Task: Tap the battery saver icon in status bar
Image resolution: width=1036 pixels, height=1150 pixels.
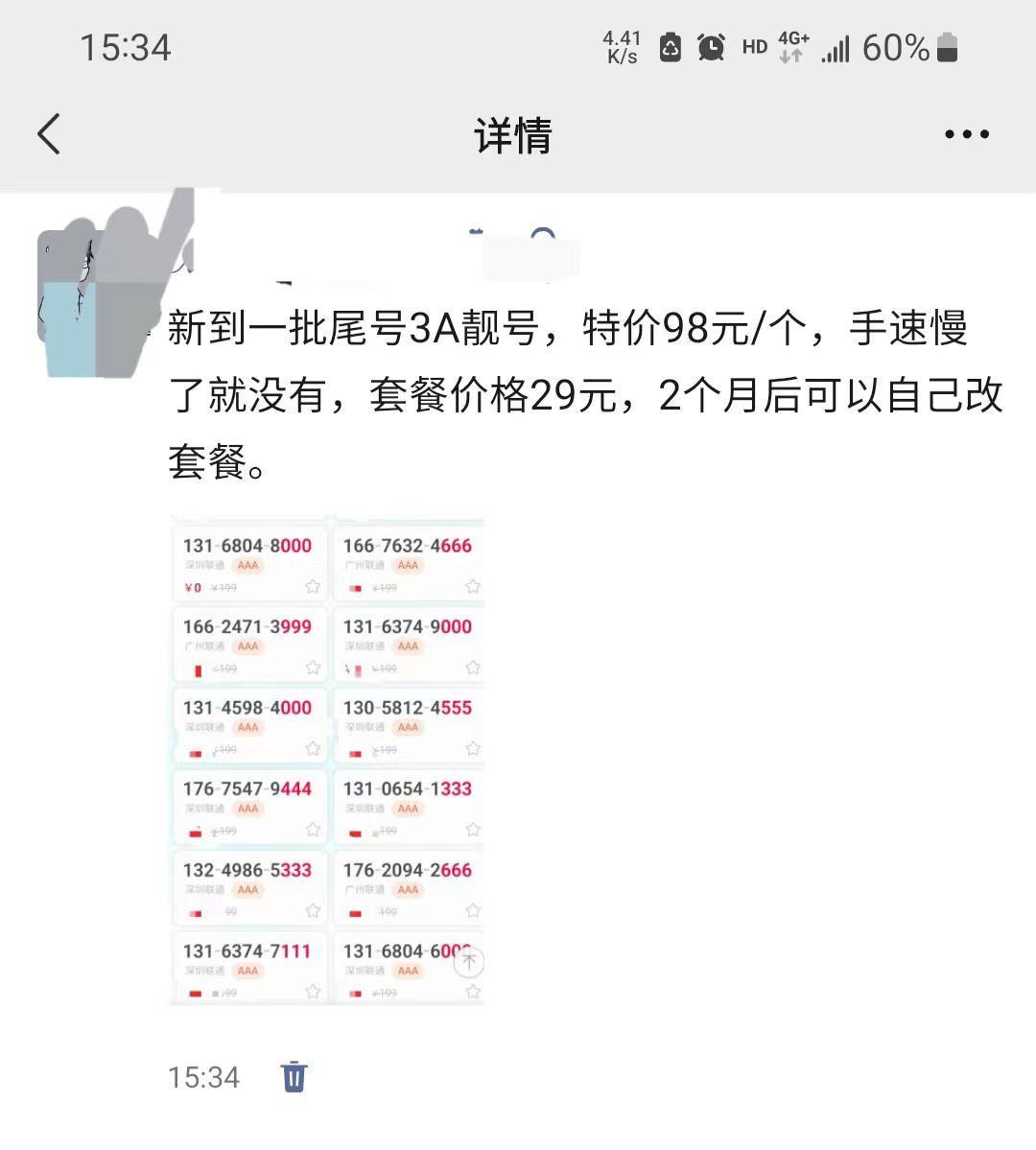Action: pyautogui.click(x=669, y=46)
